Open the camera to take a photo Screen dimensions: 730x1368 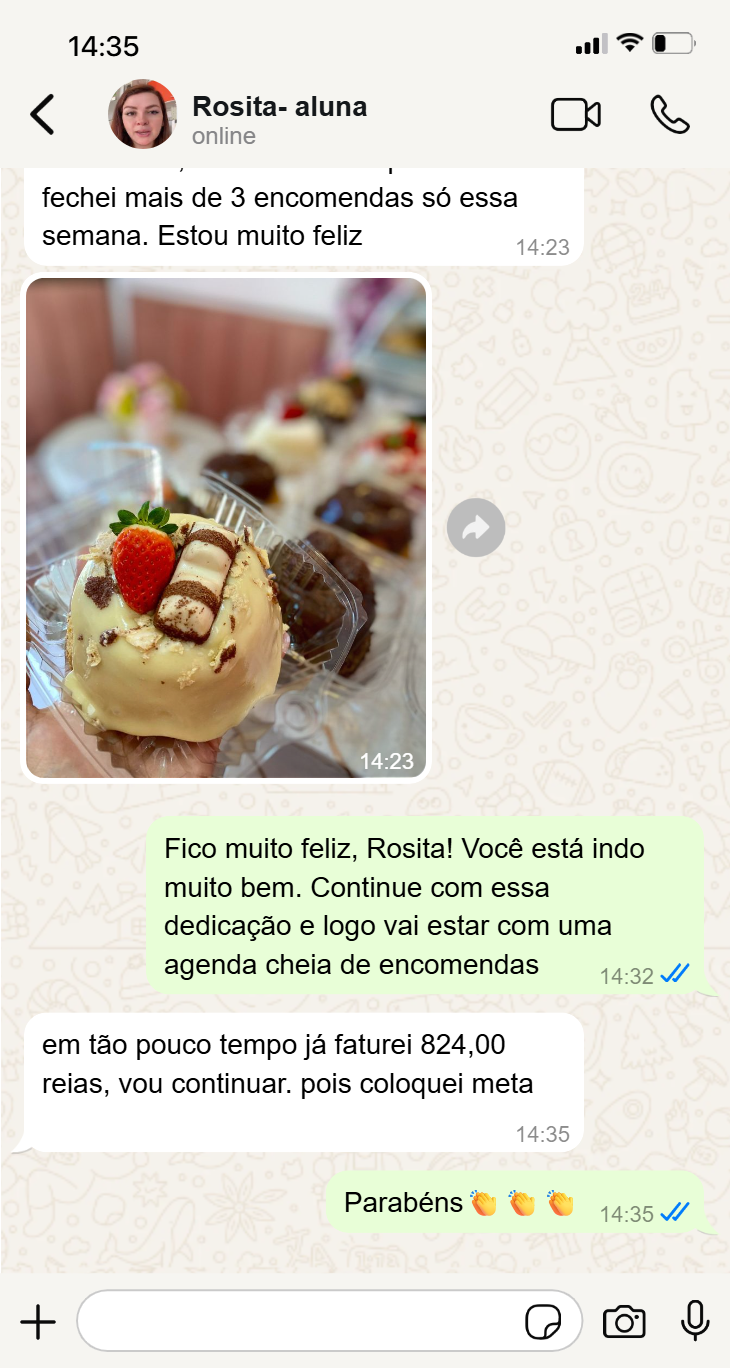pyautogui.click(x=624, y=1322)
